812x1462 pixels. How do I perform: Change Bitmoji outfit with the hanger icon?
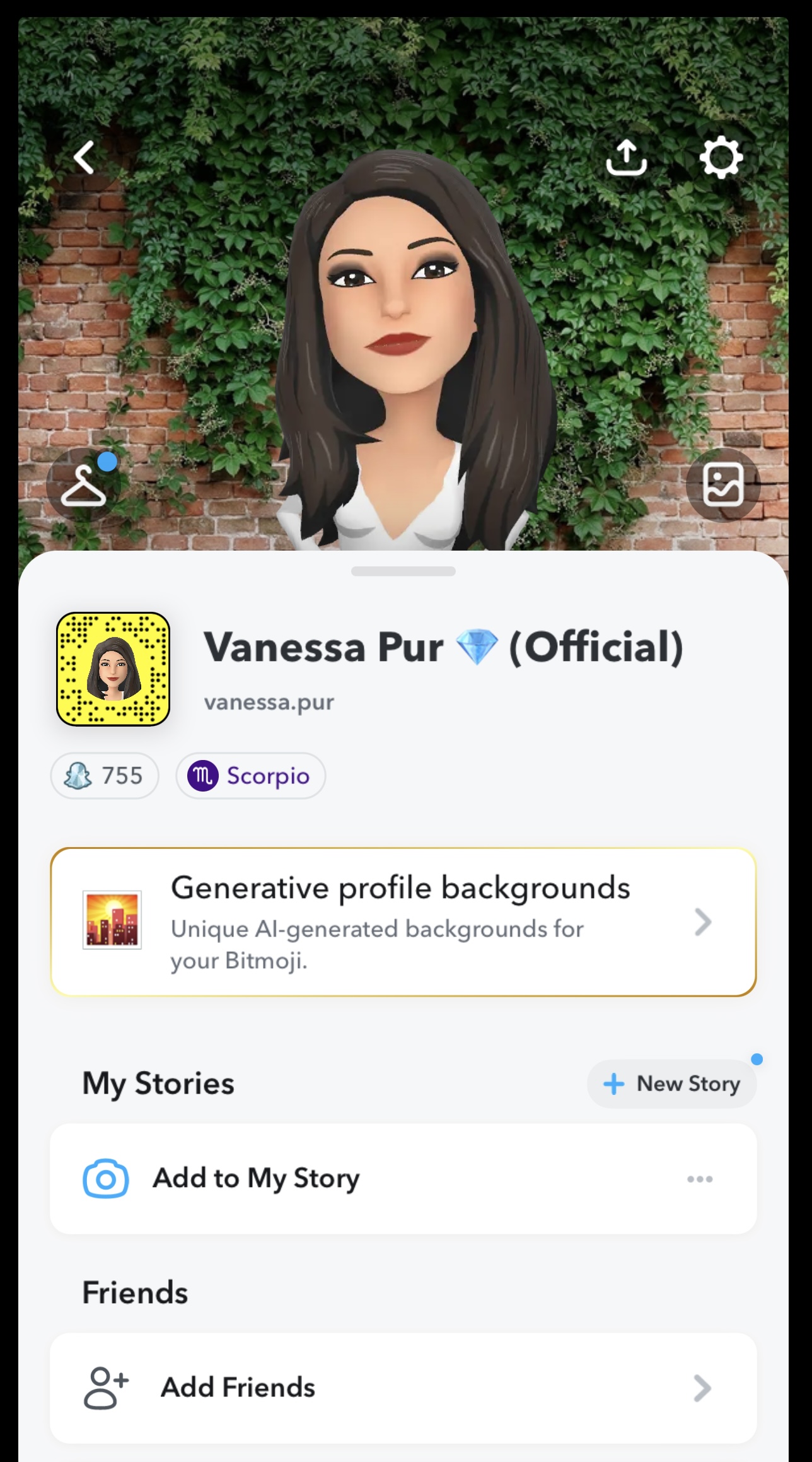84,484
